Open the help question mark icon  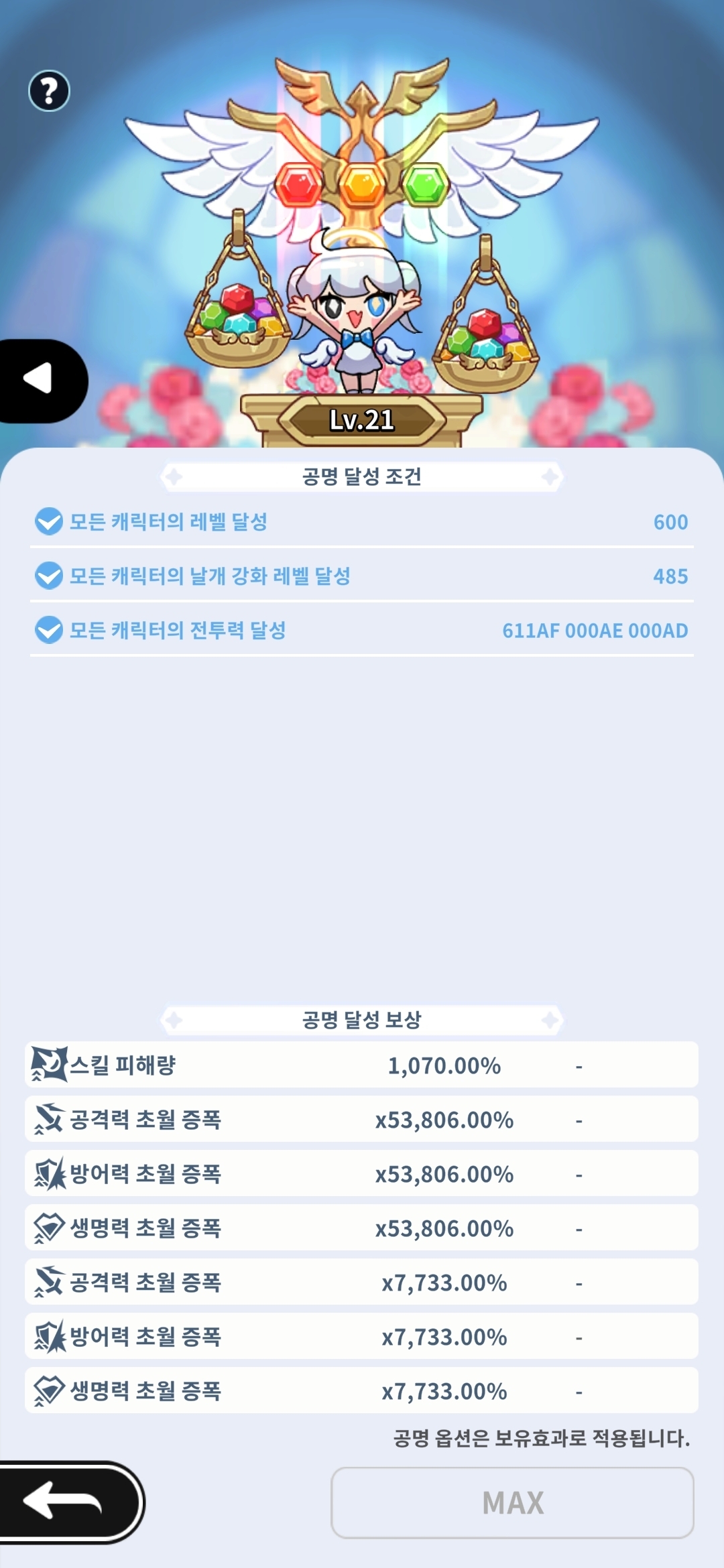[x=49, y=90]
